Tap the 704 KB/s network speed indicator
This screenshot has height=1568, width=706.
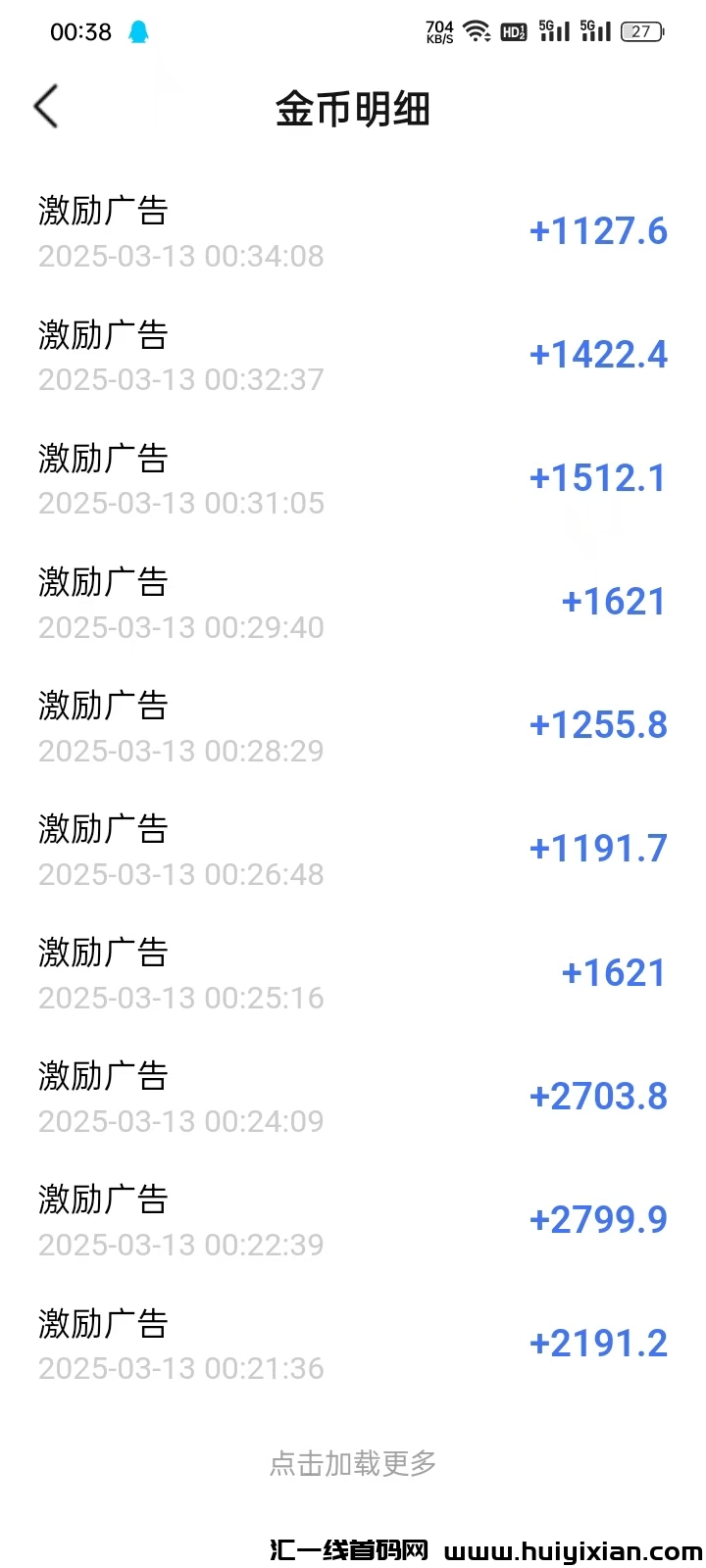coord(439,30)
